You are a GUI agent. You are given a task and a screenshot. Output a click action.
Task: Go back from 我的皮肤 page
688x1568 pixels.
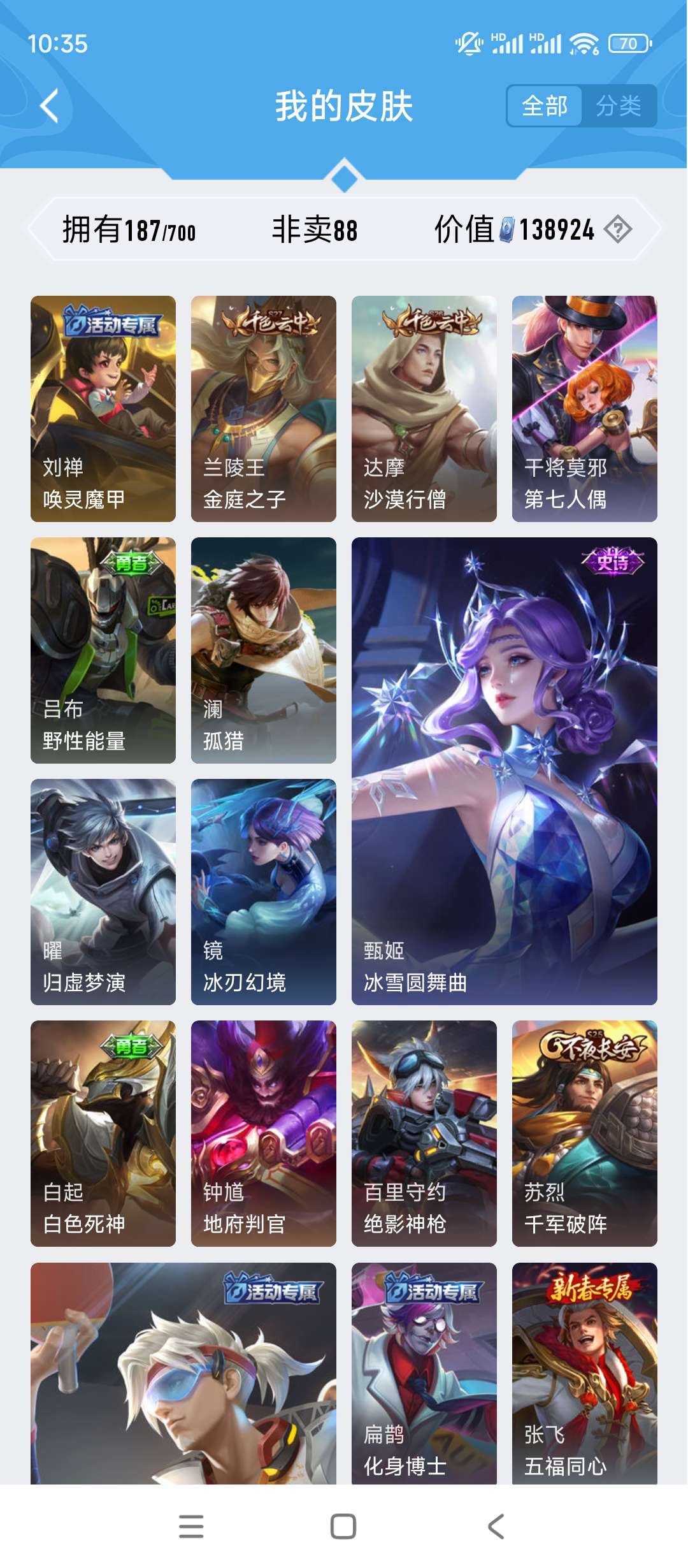(50, 106)
